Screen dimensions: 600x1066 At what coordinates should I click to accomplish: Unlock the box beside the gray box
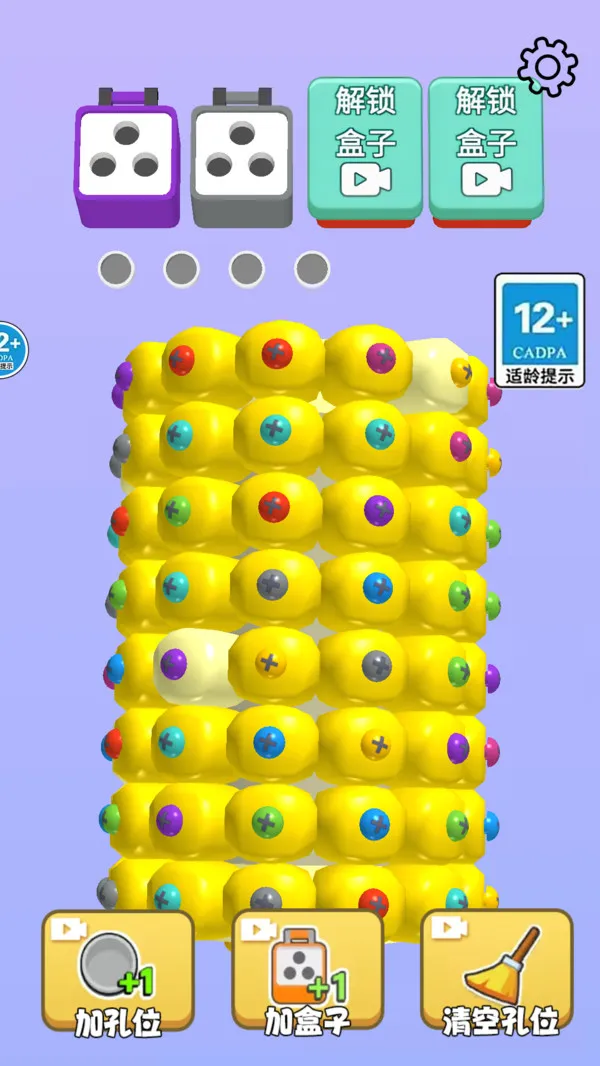365,150
